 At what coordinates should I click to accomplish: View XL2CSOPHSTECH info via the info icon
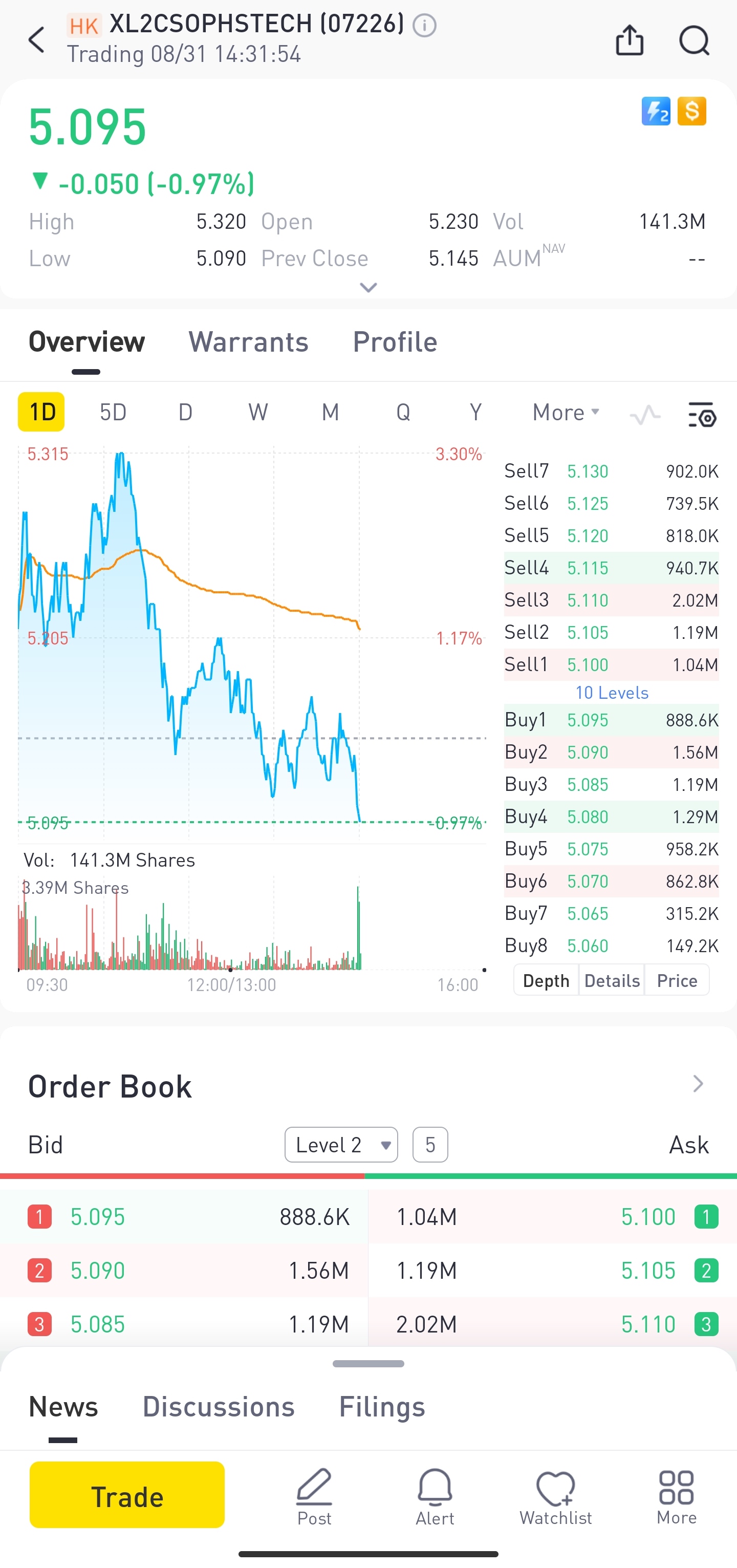coord(424,25)
